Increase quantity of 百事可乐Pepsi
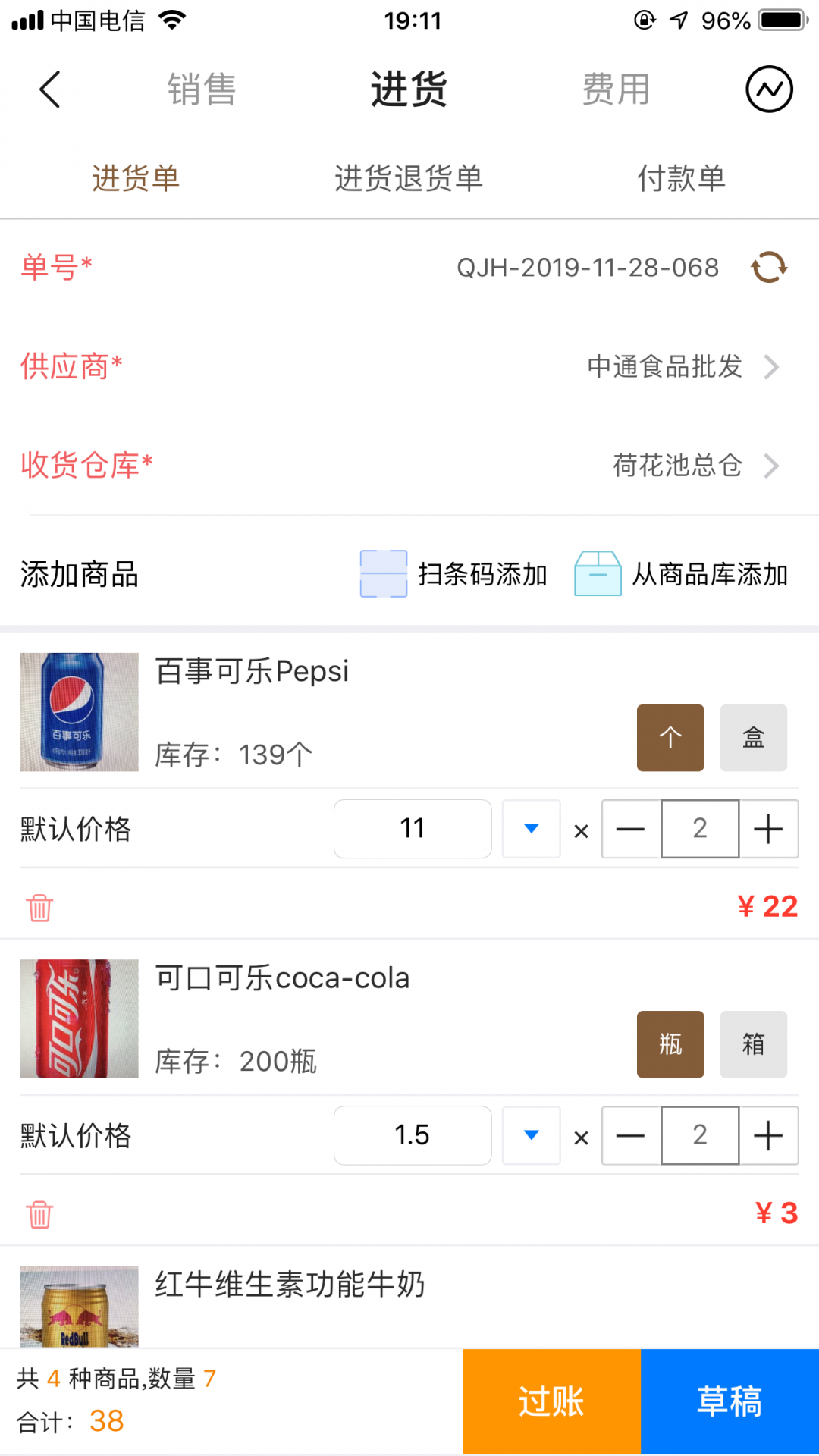The width and height of the screenshot is (819, 1456). tap(768, 829)
